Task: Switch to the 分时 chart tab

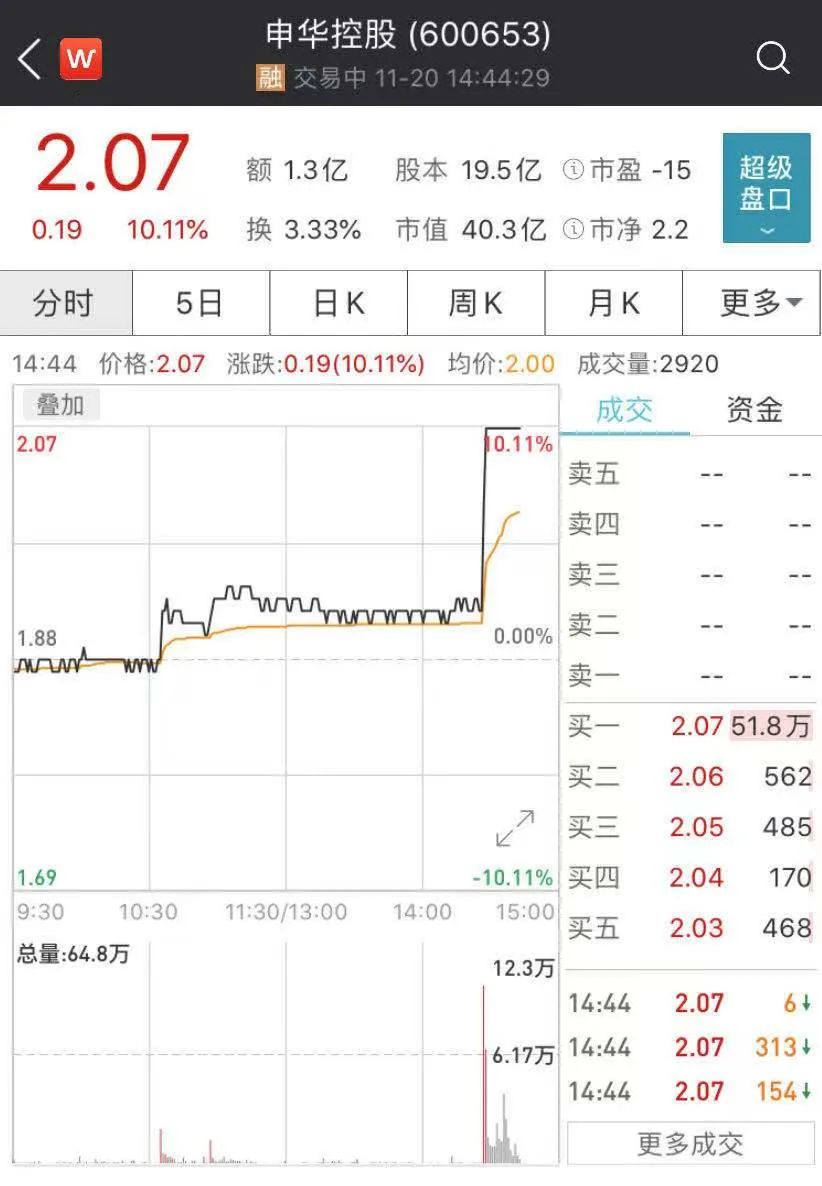Action: 65,303
